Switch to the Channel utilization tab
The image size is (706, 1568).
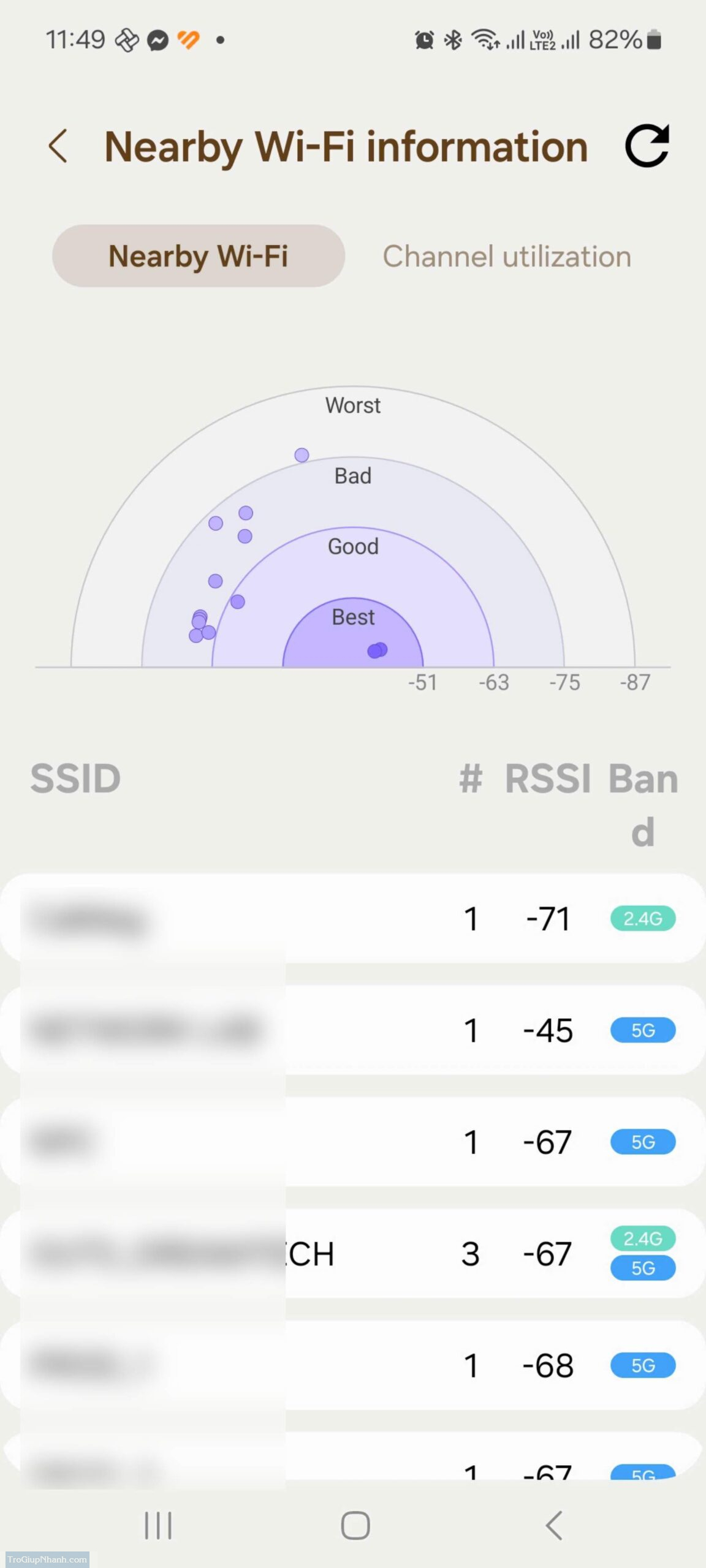[507, 256]
